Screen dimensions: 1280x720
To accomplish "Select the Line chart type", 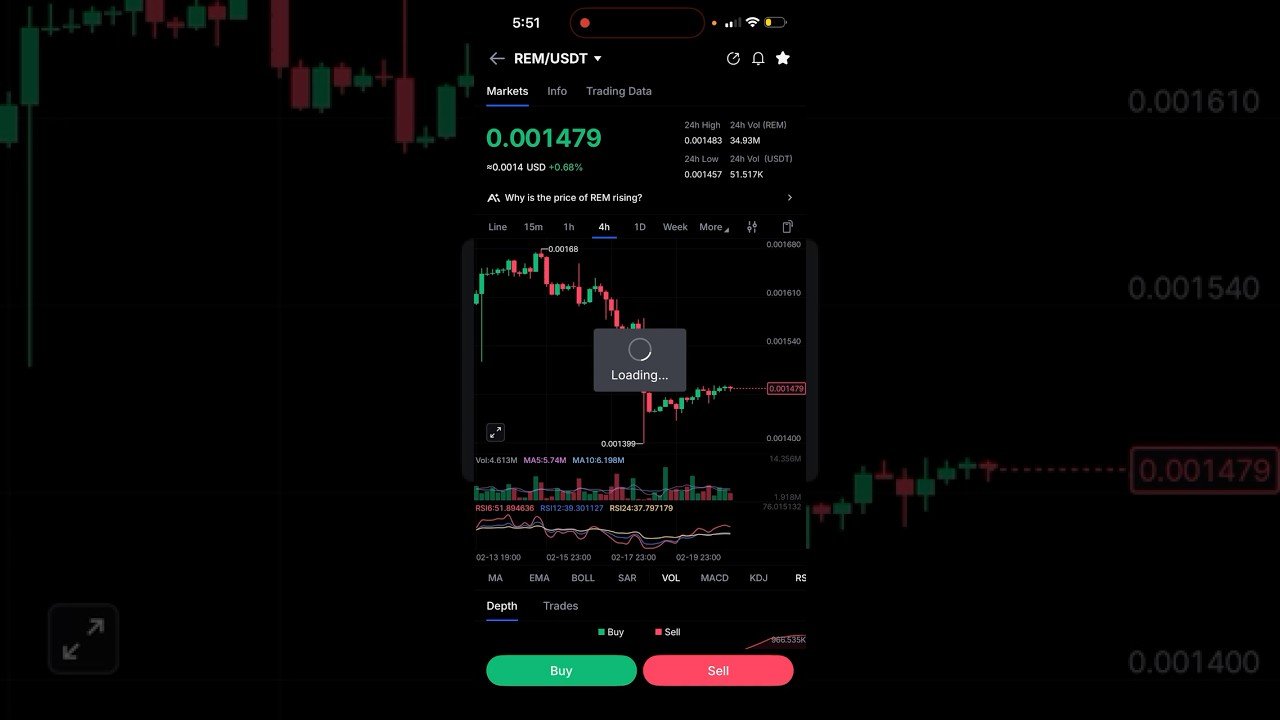I will (x=497, y=227).
